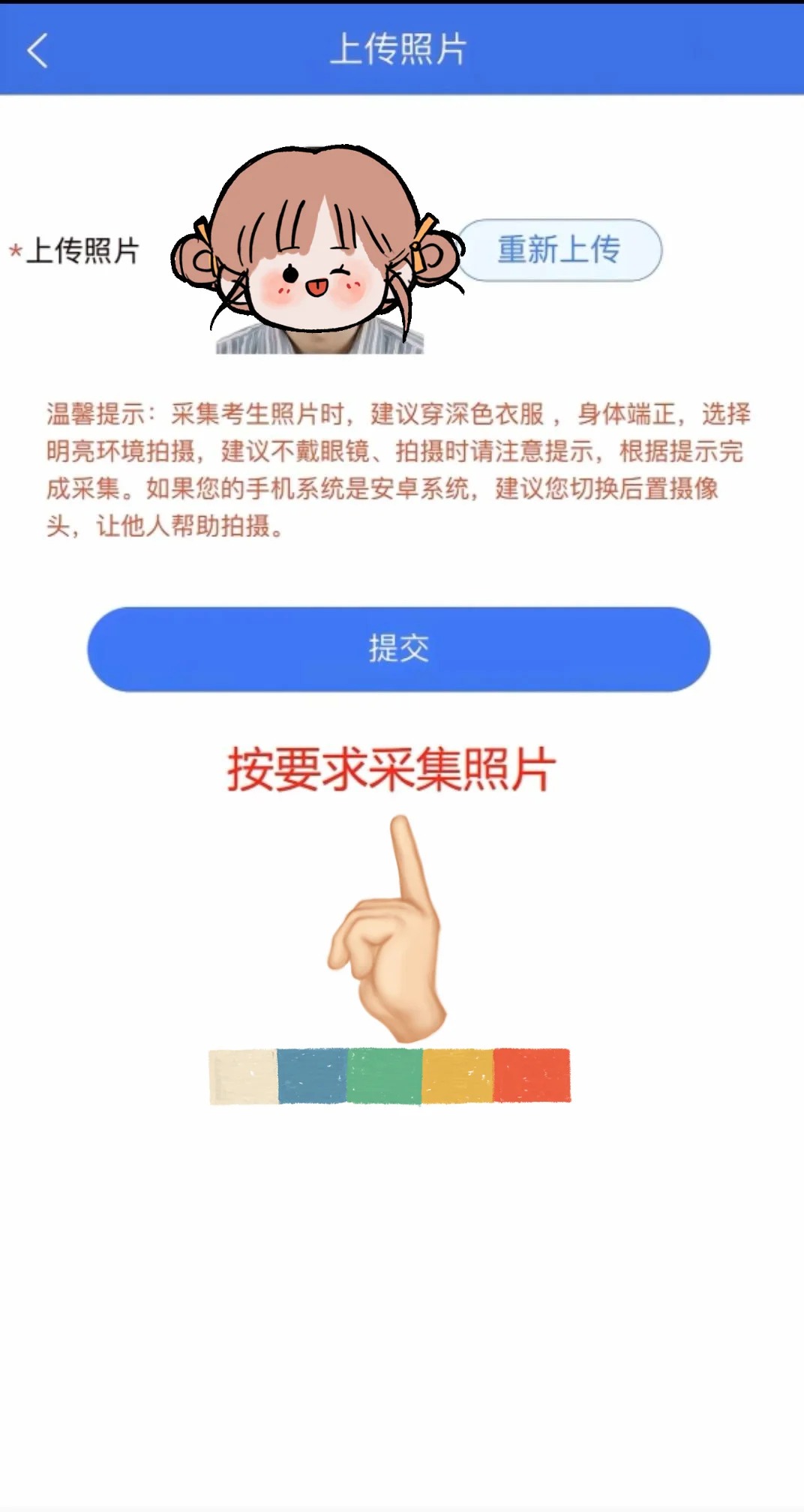Tap the text 提交 inside the submit button
Viewport: 804px width, 1512px height.
pyautogui.click(x=400, y=650)
